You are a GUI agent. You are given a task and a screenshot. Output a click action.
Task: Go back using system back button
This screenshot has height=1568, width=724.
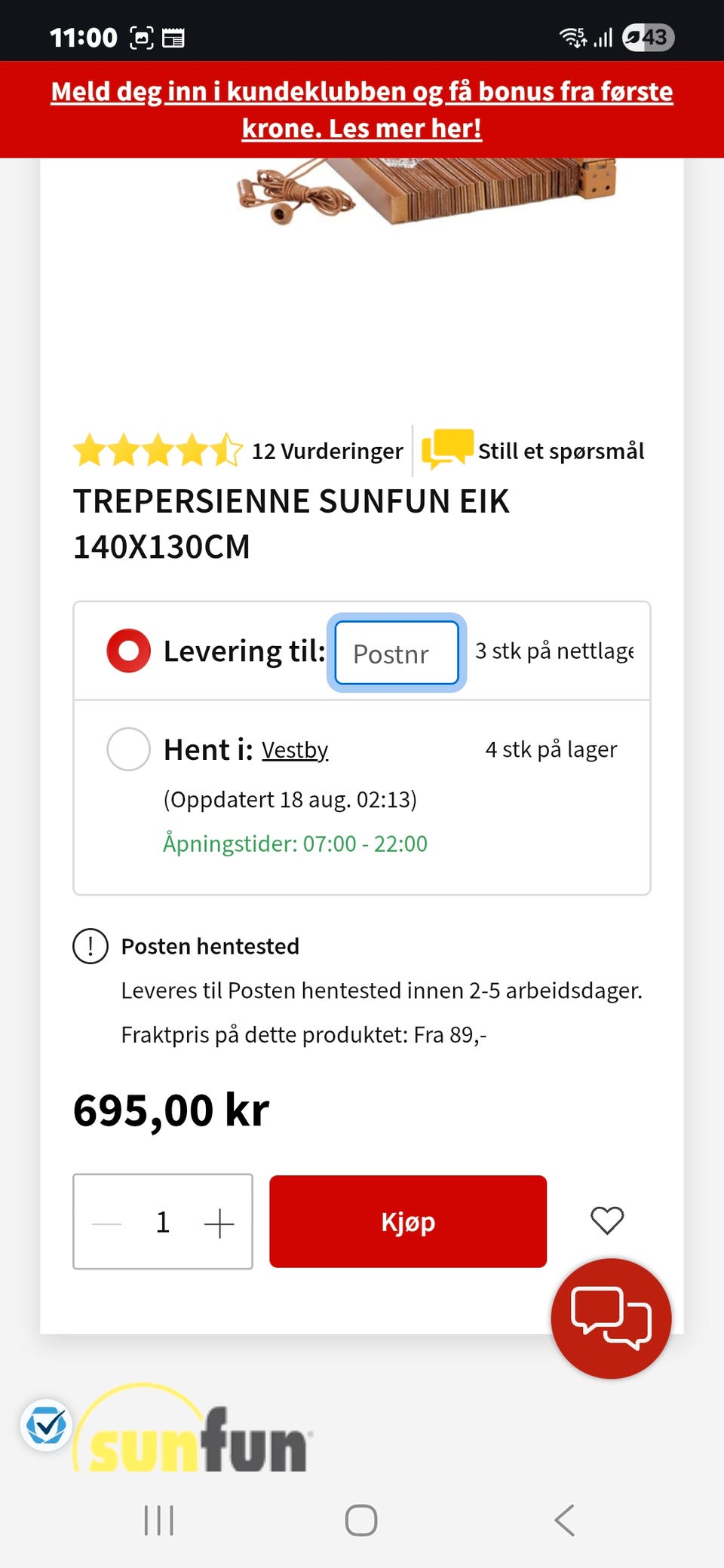[564, 1520]
